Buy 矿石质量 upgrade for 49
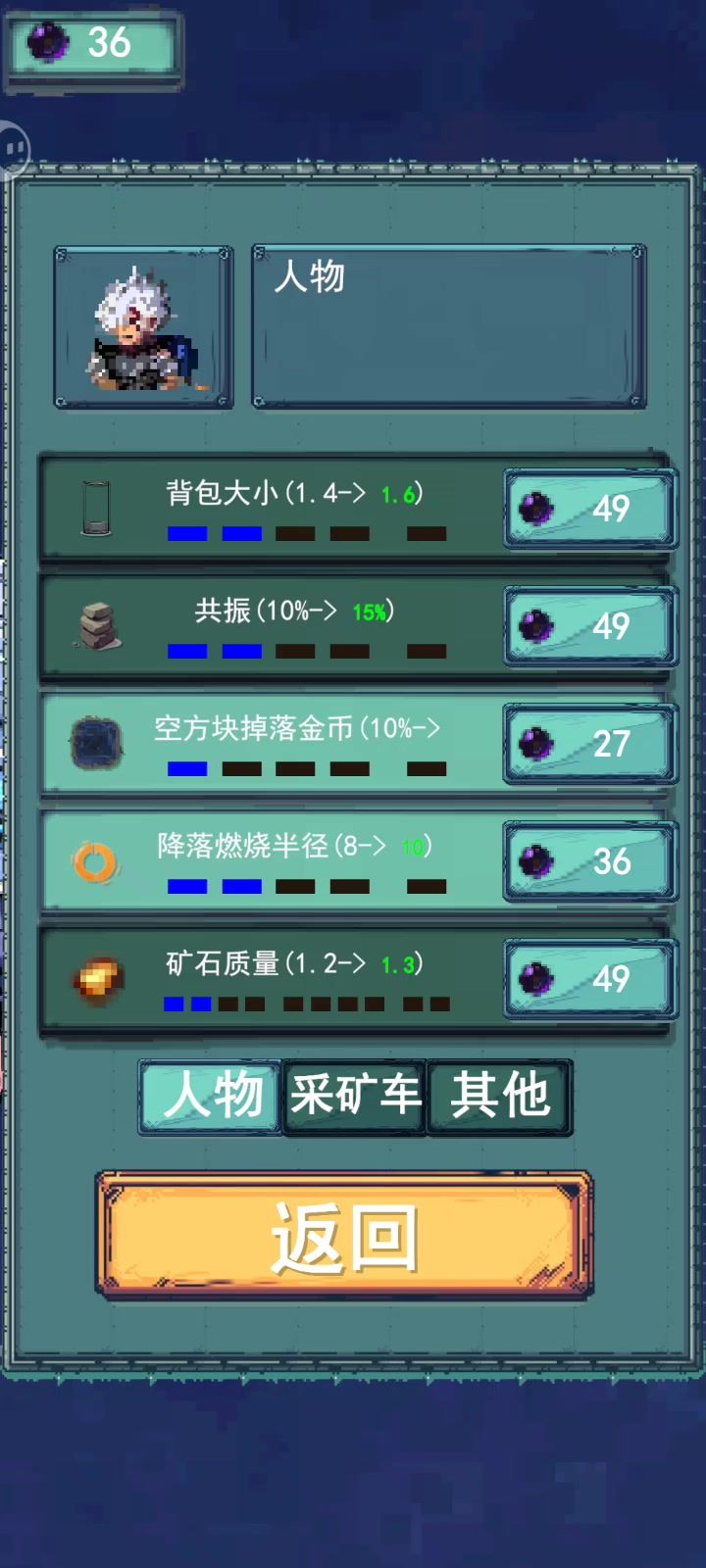706x1568 pixels. 589,979
